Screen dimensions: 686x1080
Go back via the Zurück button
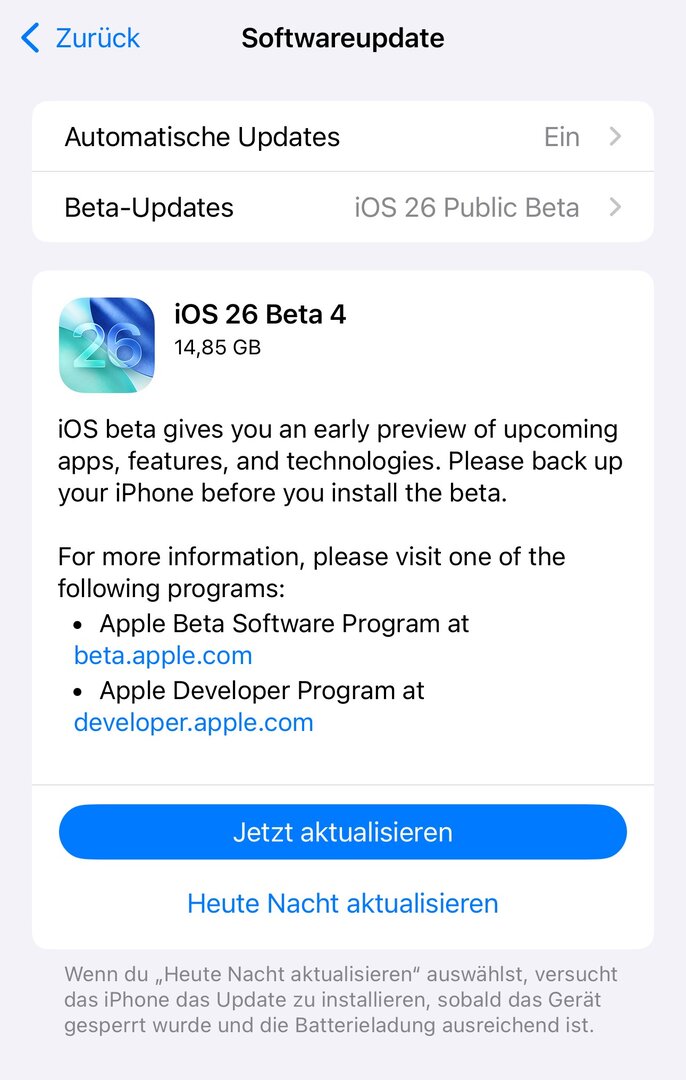pyautogui.click(x=81, y=39)
